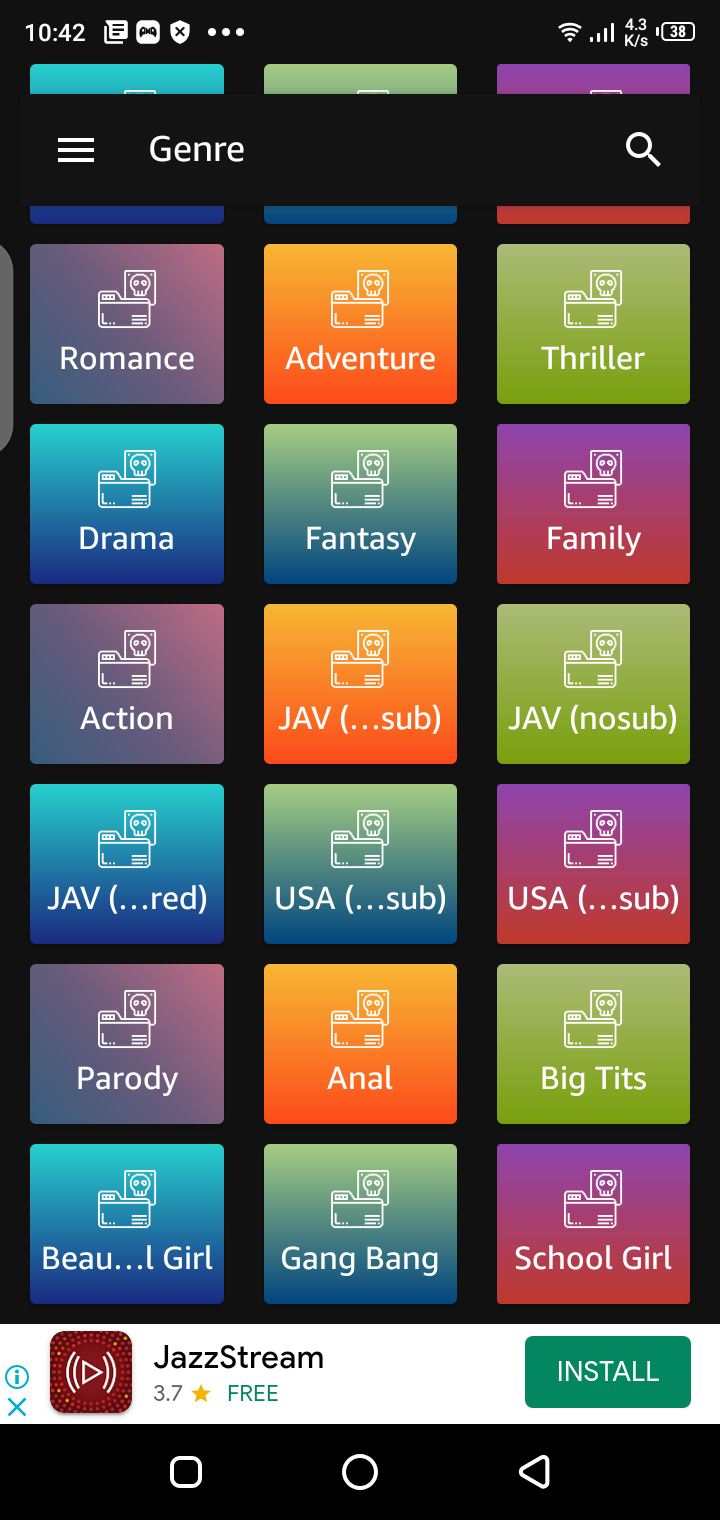
Task: Browse the Thriller genre
Action: tap(593, 324)
